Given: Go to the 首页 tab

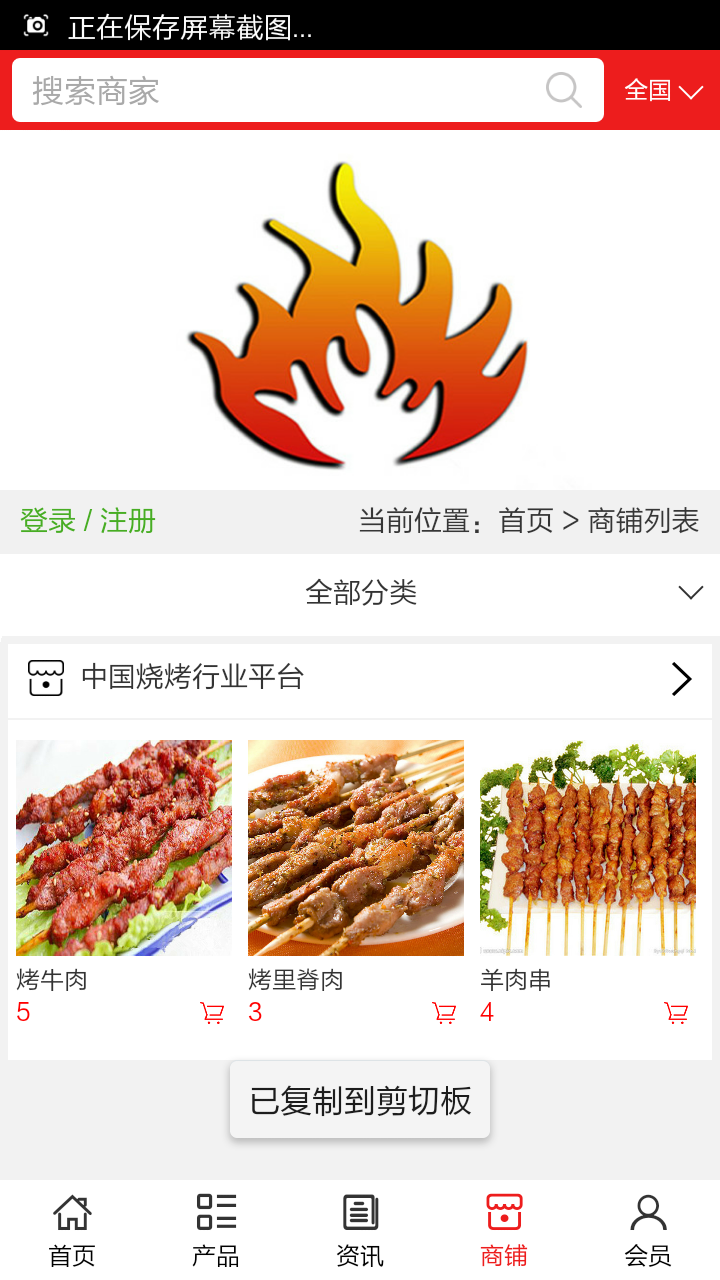Looking at the screenshot, I should click(x=72, y=1230).
